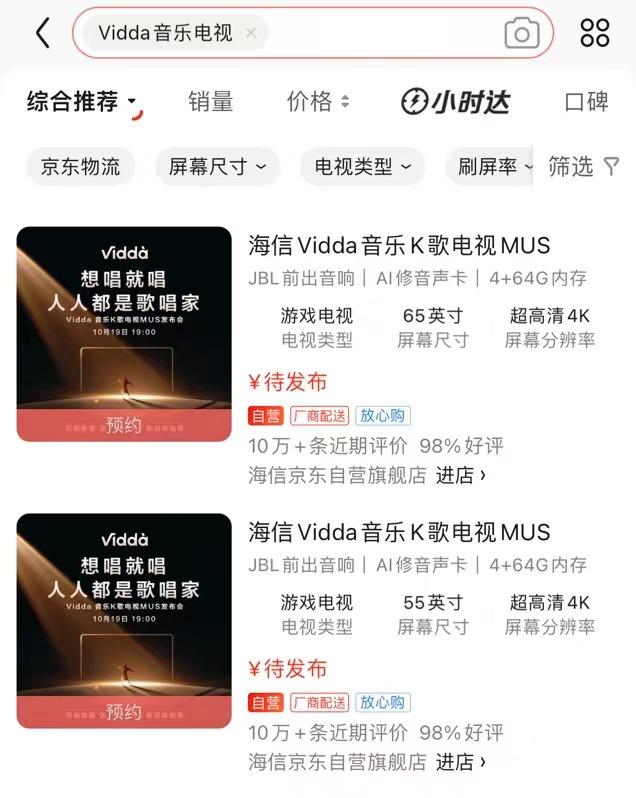The width and height of the screenshot is (636, 798).
Task: Tap 进店 on the 65英寸 listing
Action: (461, 475)
